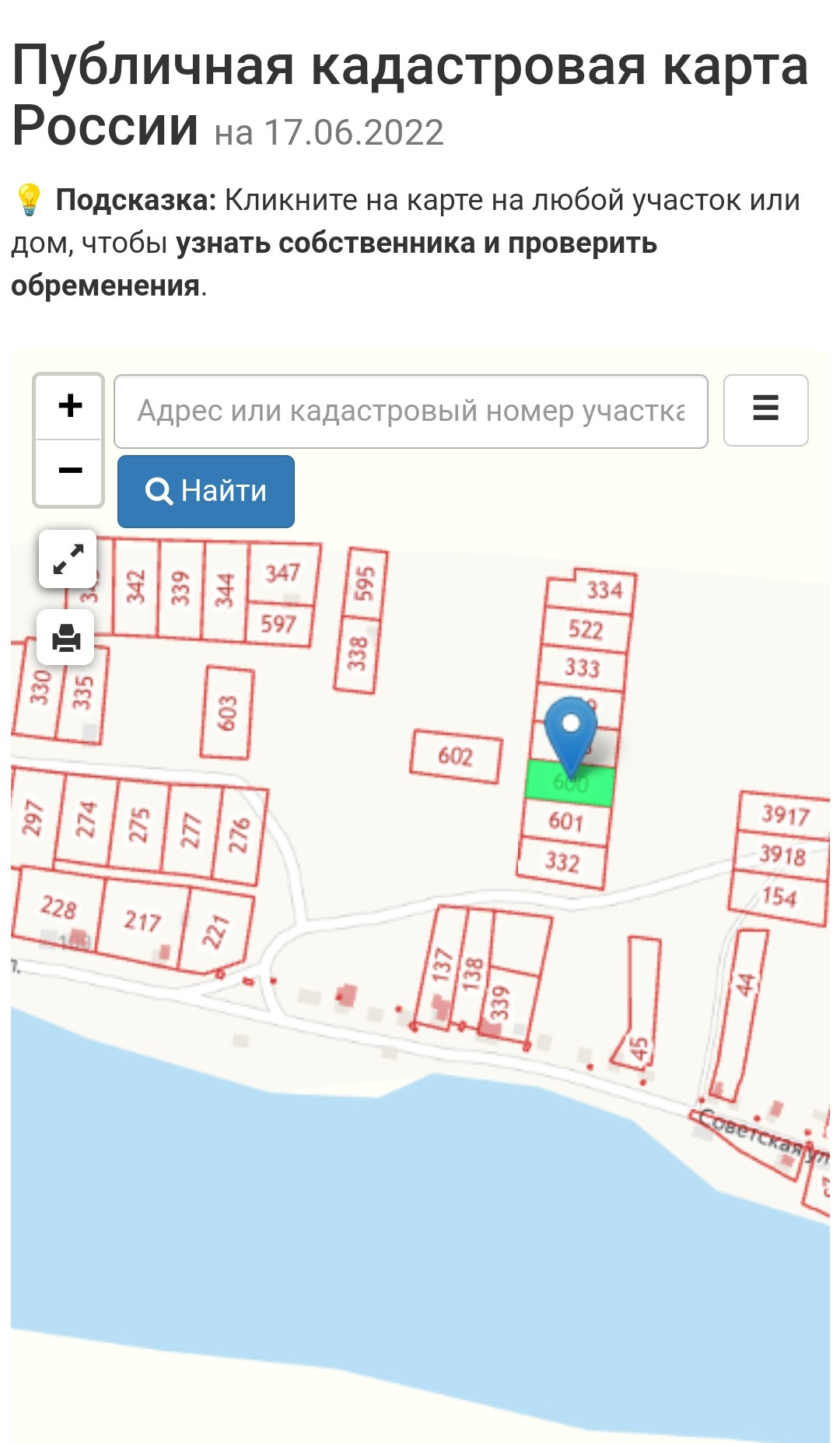Print the map with the printer icon
This screenshot has height=1443, width=840.
tap(66, 637)
